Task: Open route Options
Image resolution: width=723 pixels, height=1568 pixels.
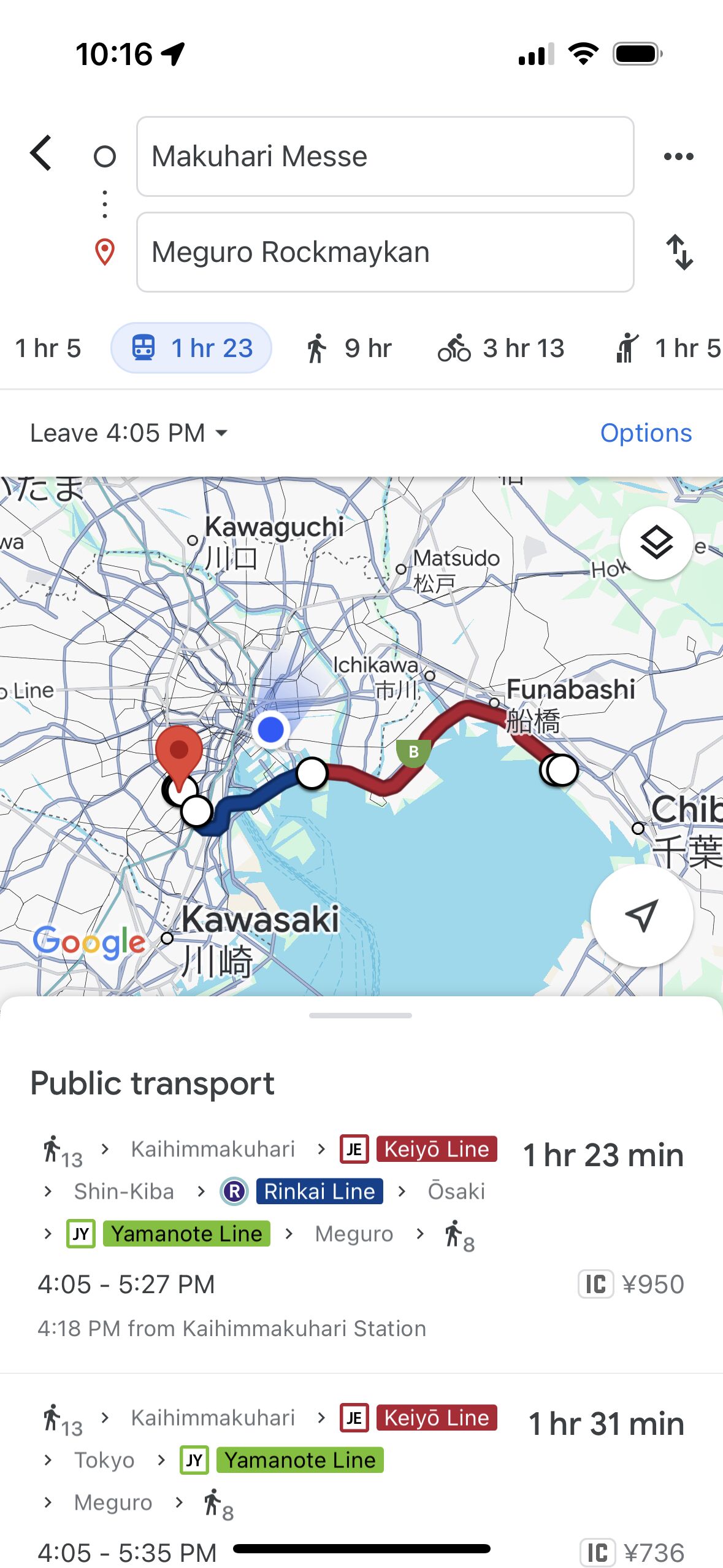Action: 646,433
